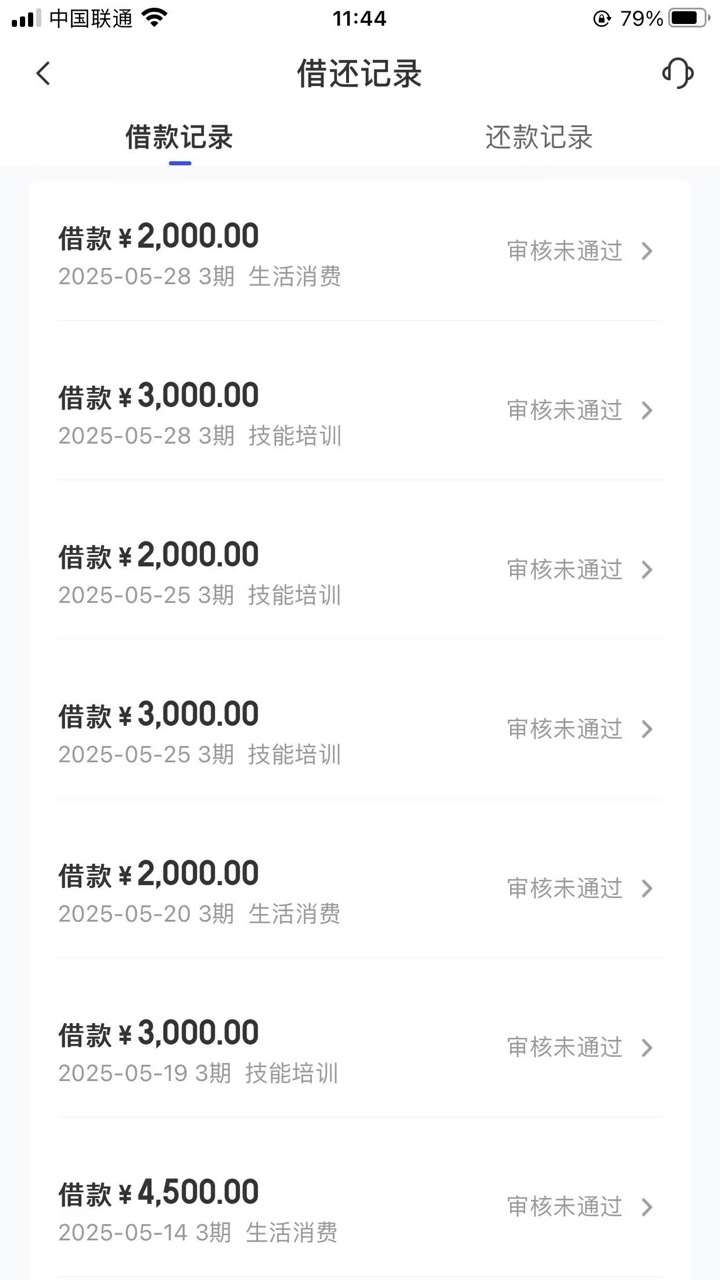Open the ¥2,000.00 loan dated 2025-05-28
720x1280 pixels.
pyautogui.click(x=359, y=252)
